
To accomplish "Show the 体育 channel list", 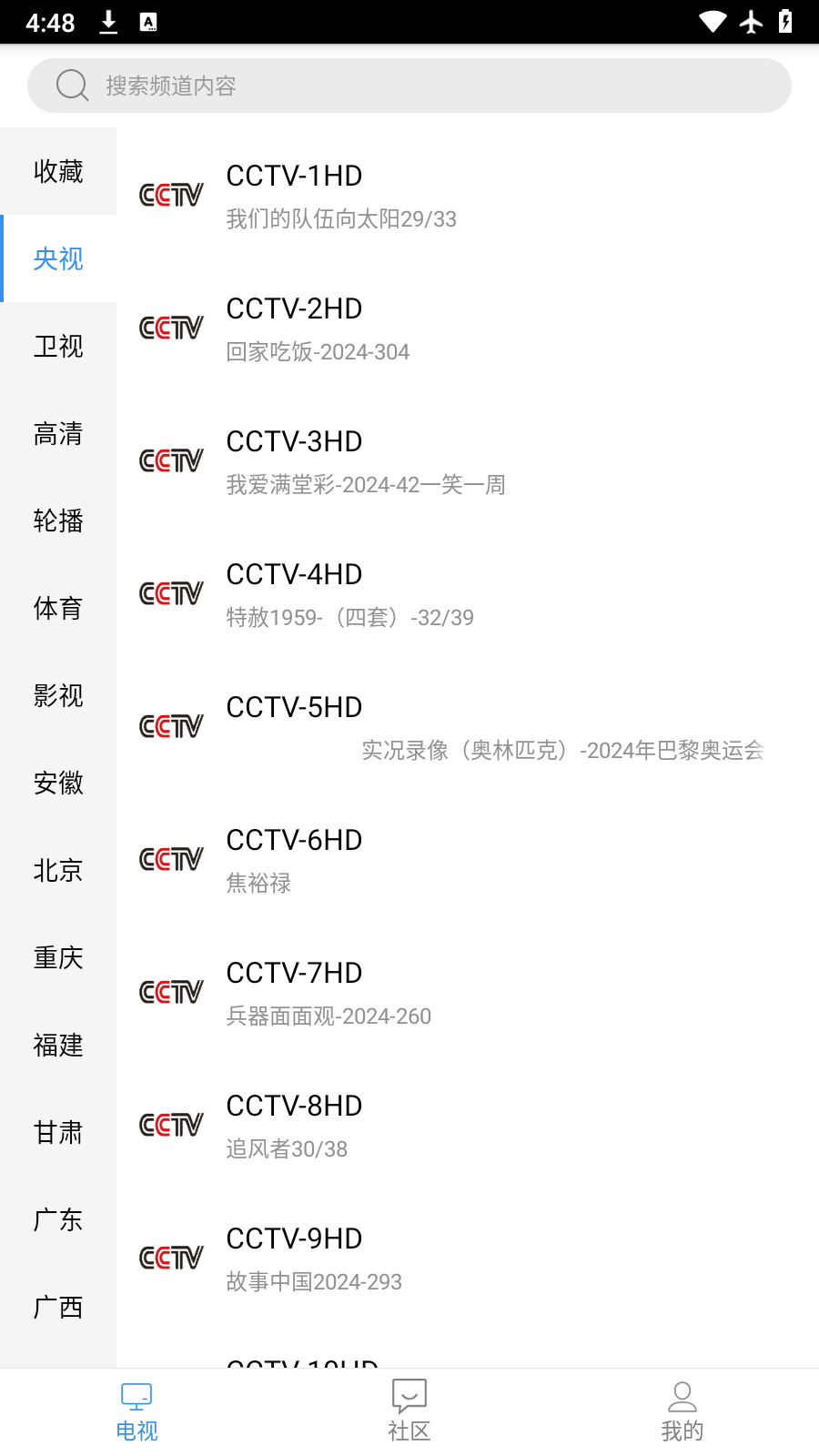I will 58,608.
